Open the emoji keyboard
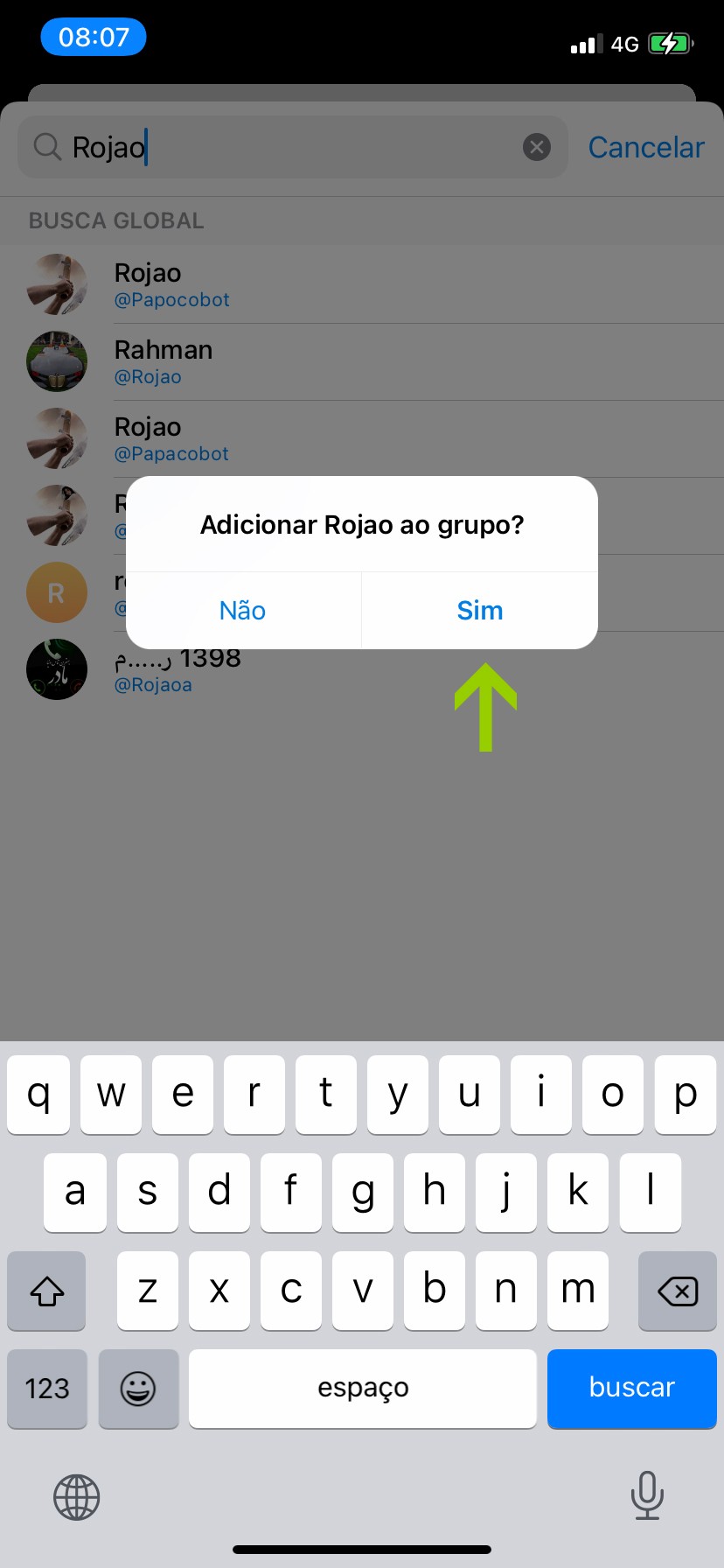 (x=138, y=1388)
